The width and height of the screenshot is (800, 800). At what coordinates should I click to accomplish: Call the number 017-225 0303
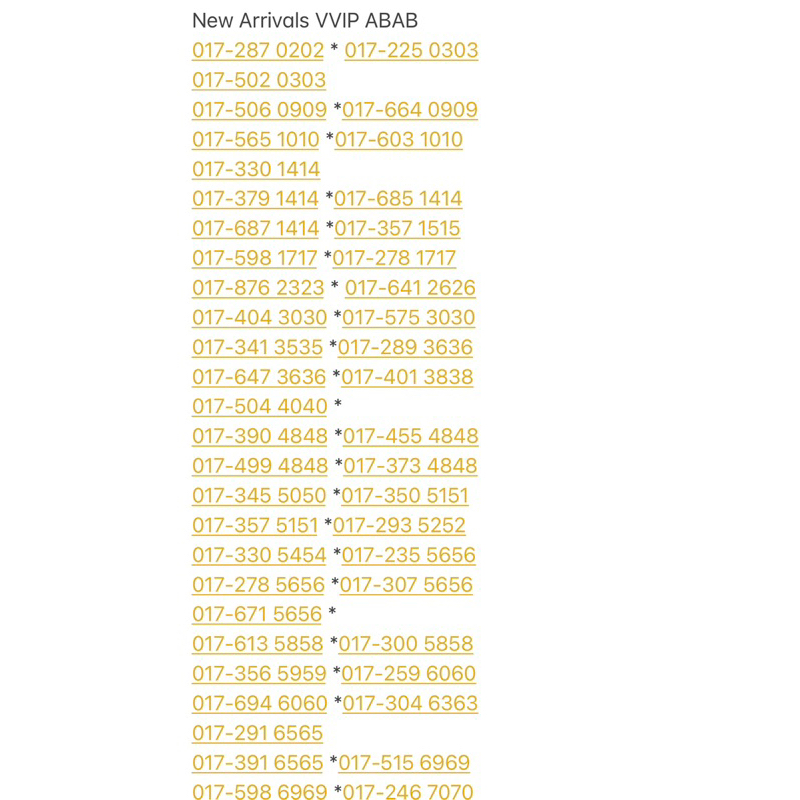pos(411,50)
